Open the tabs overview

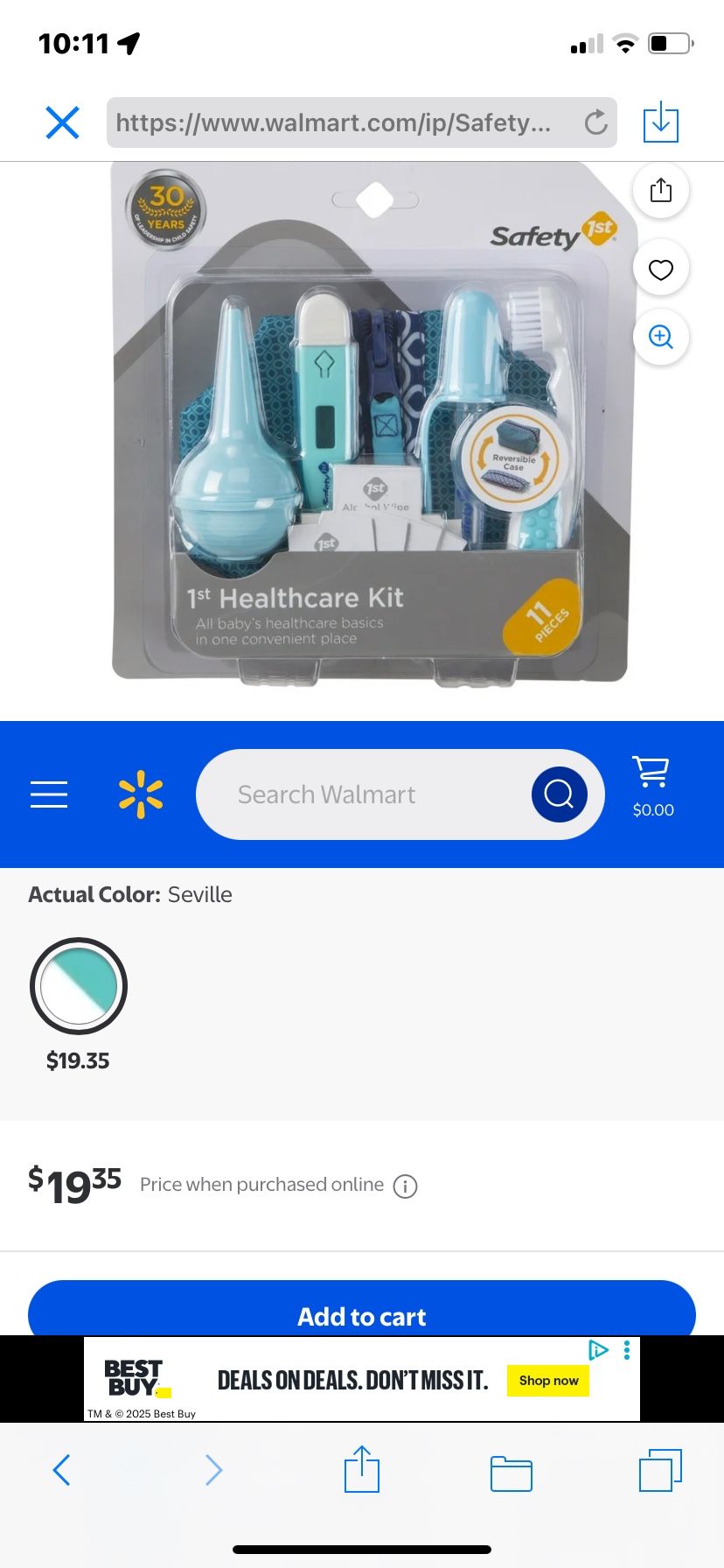660,1470
